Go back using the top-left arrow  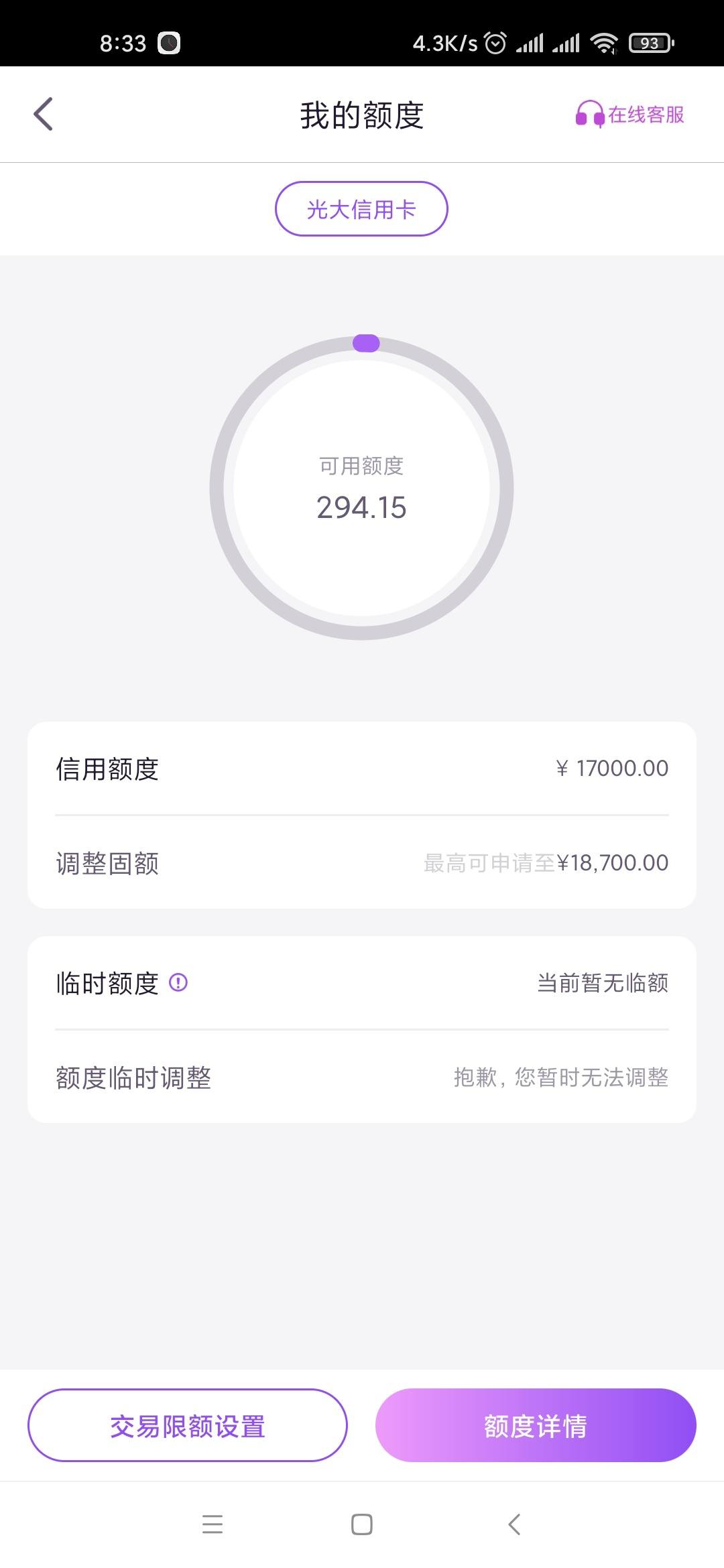pyautogui.click(x=44, y=115)
